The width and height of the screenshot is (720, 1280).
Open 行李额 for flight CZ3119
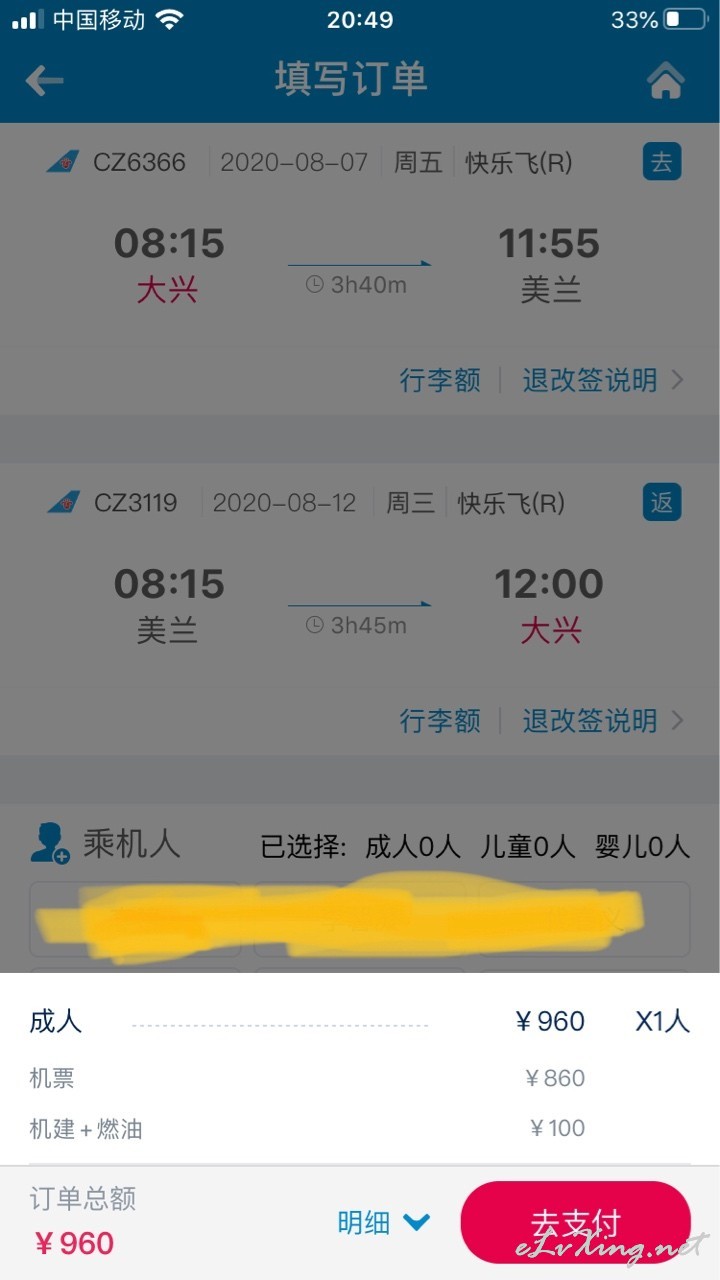point(440,721)
